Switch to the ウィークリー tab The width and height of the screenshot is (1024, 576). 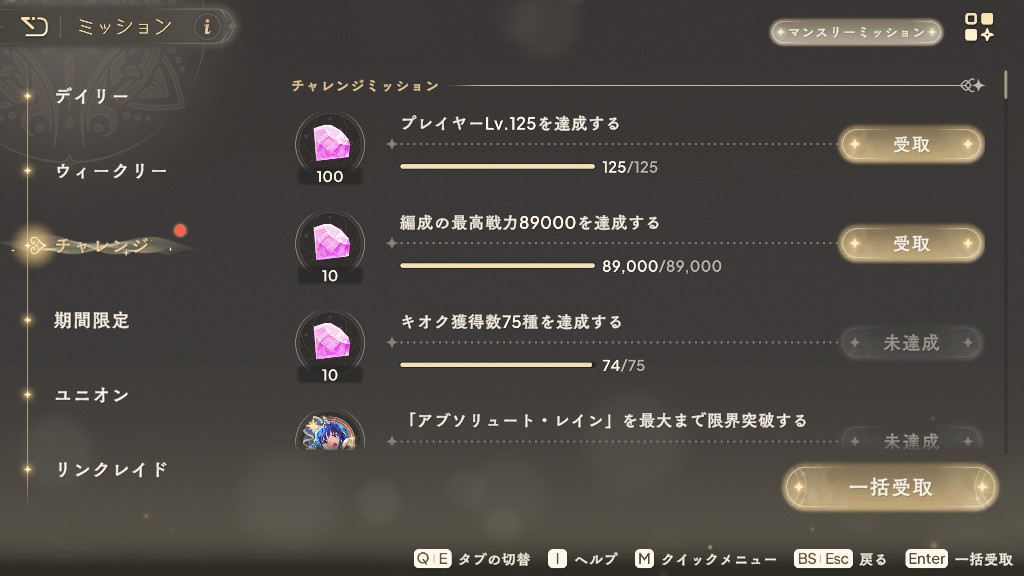click(112, 171)
